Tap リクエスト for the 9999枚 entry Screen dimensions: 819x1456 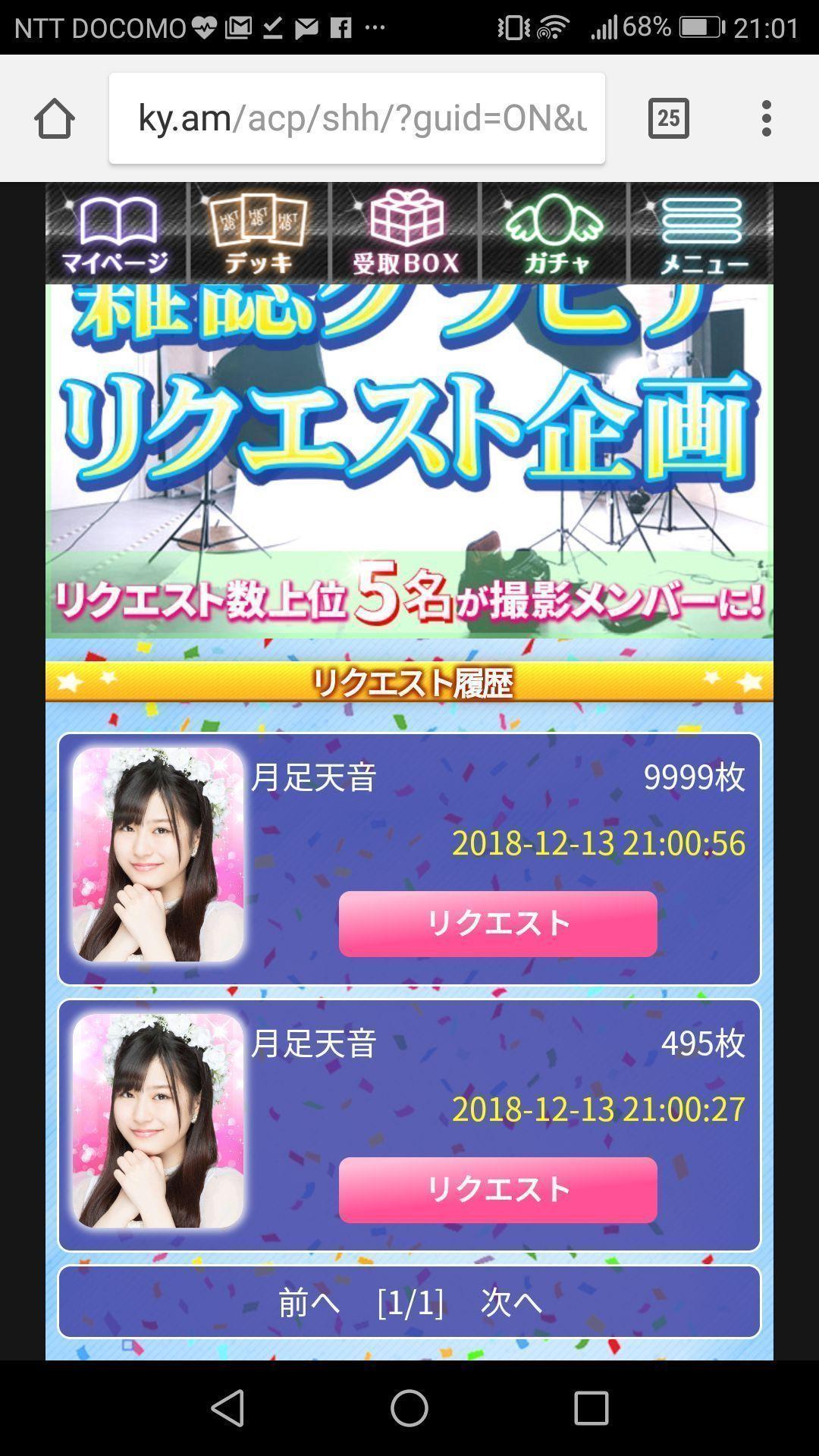(x=497, y=924)
